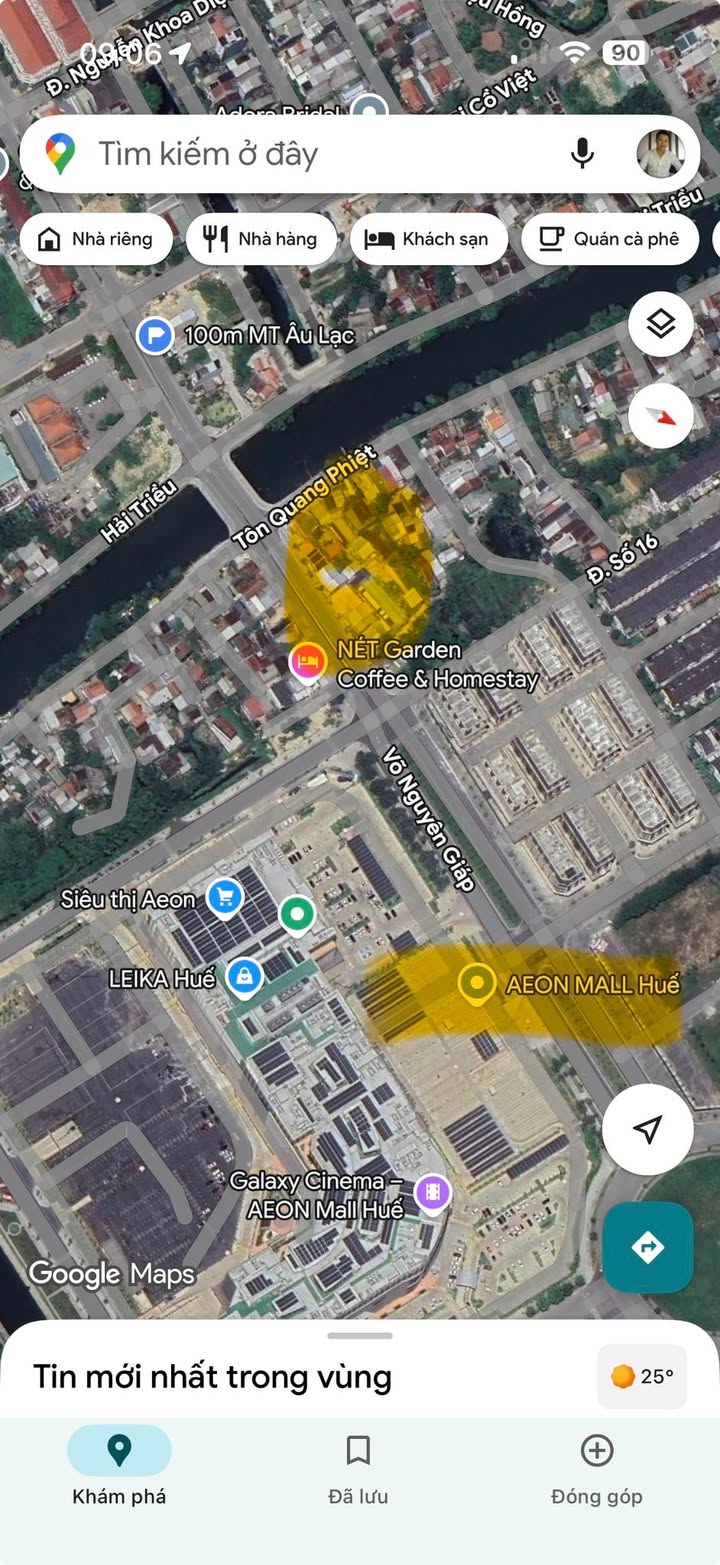Show "Khách sạn" hotels nearby
This screenshot has width=720, height=1565.
(428, 239)
